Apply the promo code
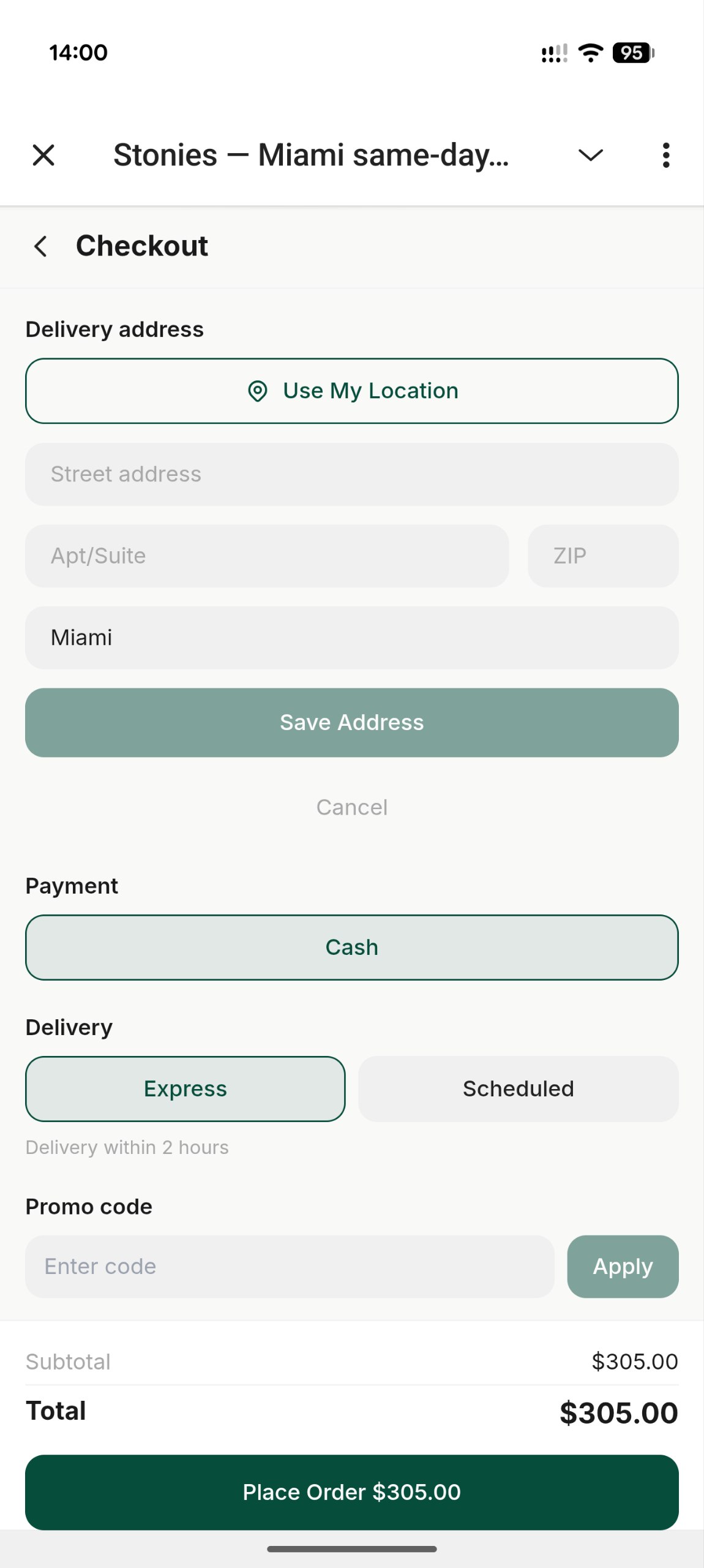The width and height of the screenshot is (704, 1568). coord(623,1266)
